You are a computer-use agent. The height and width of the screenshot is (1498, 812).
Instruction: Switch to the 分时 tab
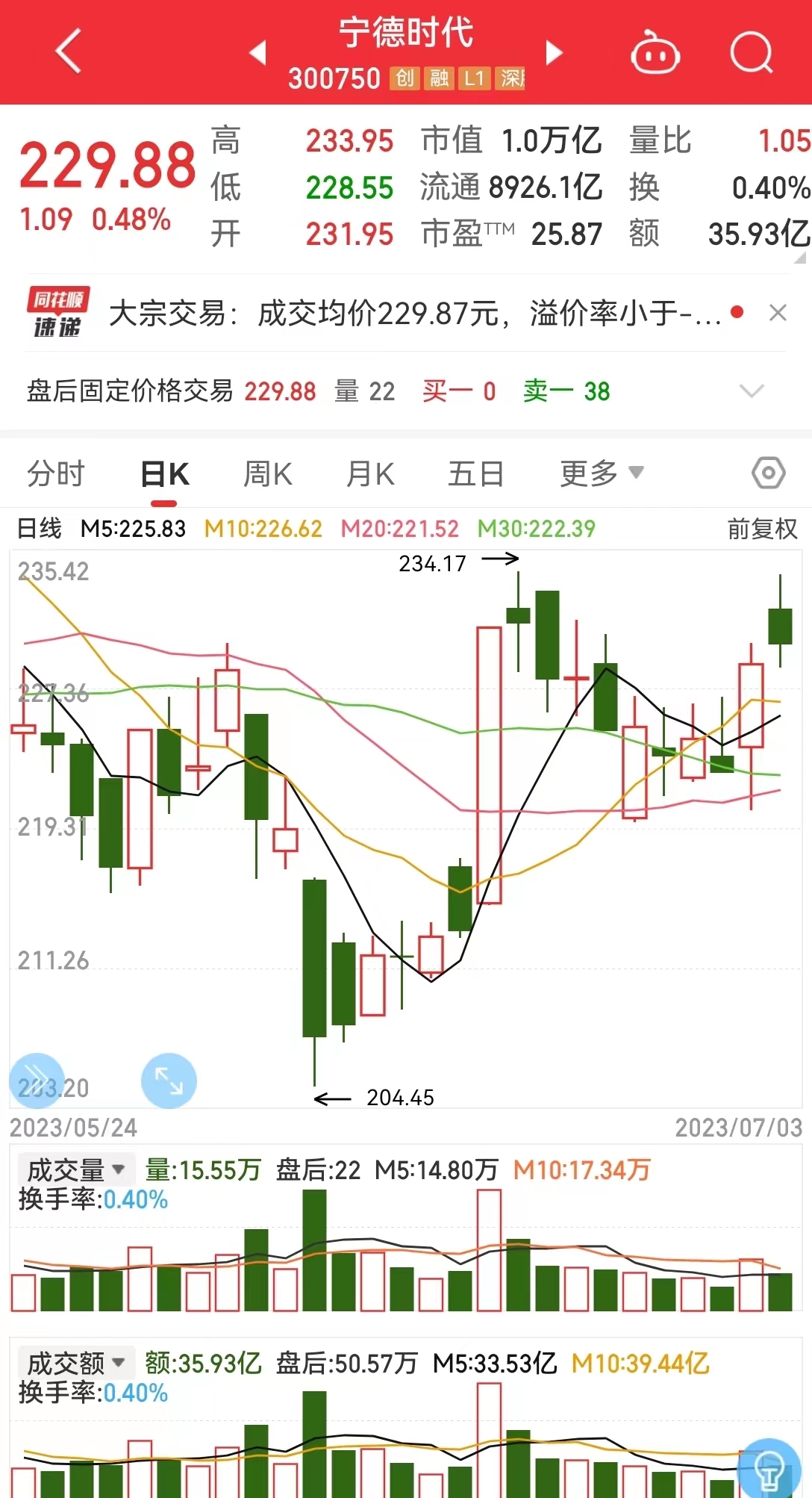tap(55, 472)
